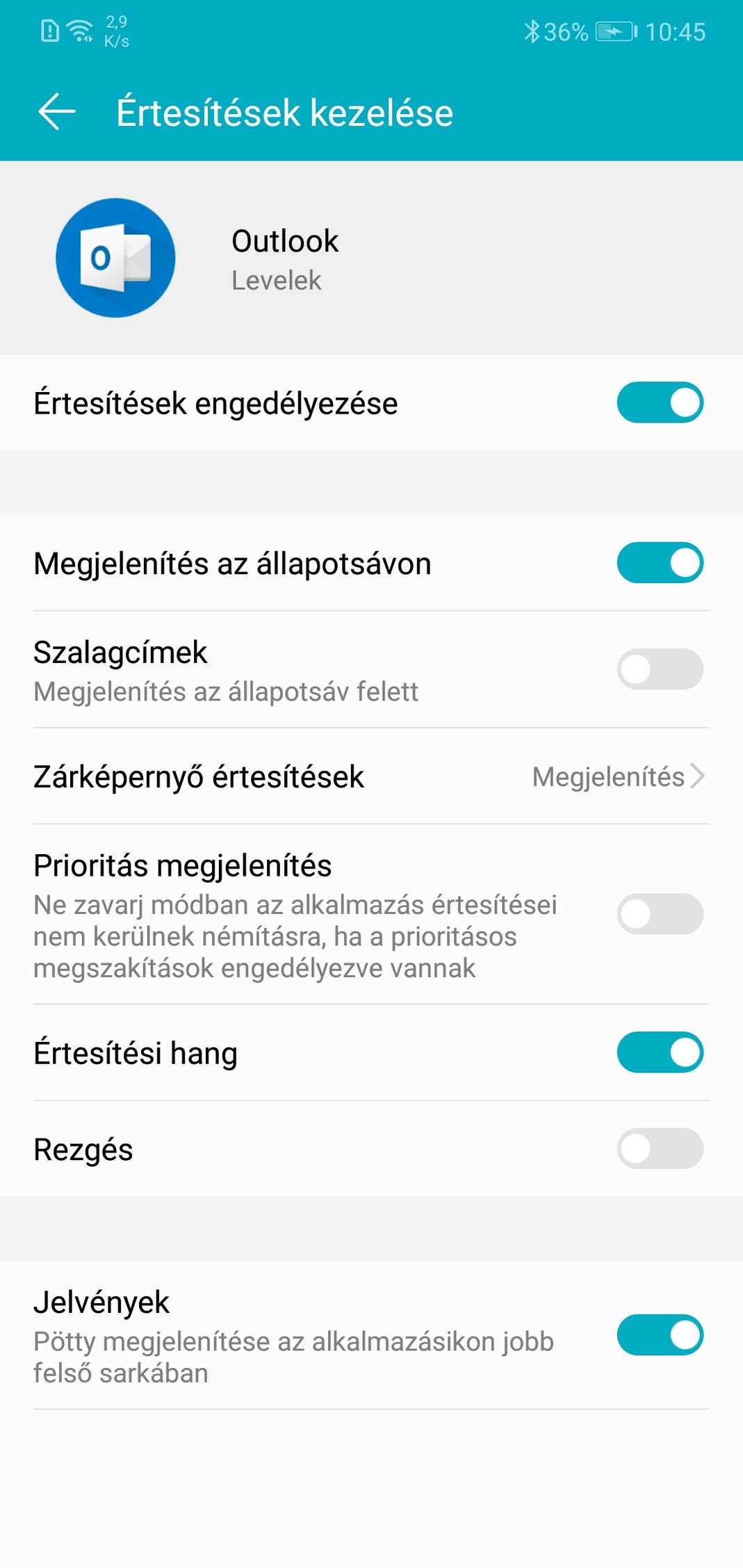Go back from Értesítések kezelése
Screen dimensions: 743x1568
click(x=56, y=112)
